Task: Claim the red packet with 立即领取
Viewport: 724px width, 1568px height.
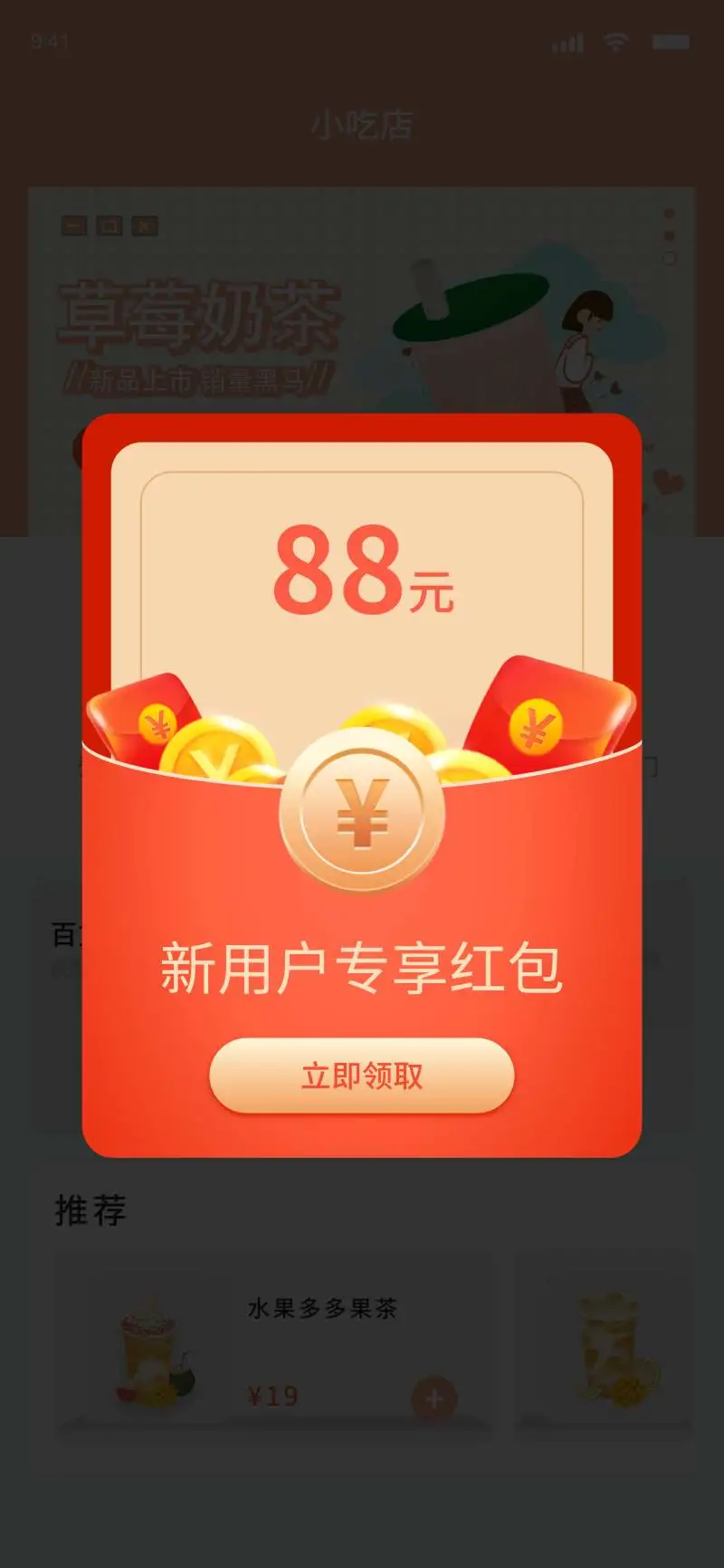Action: [362, 1076]
